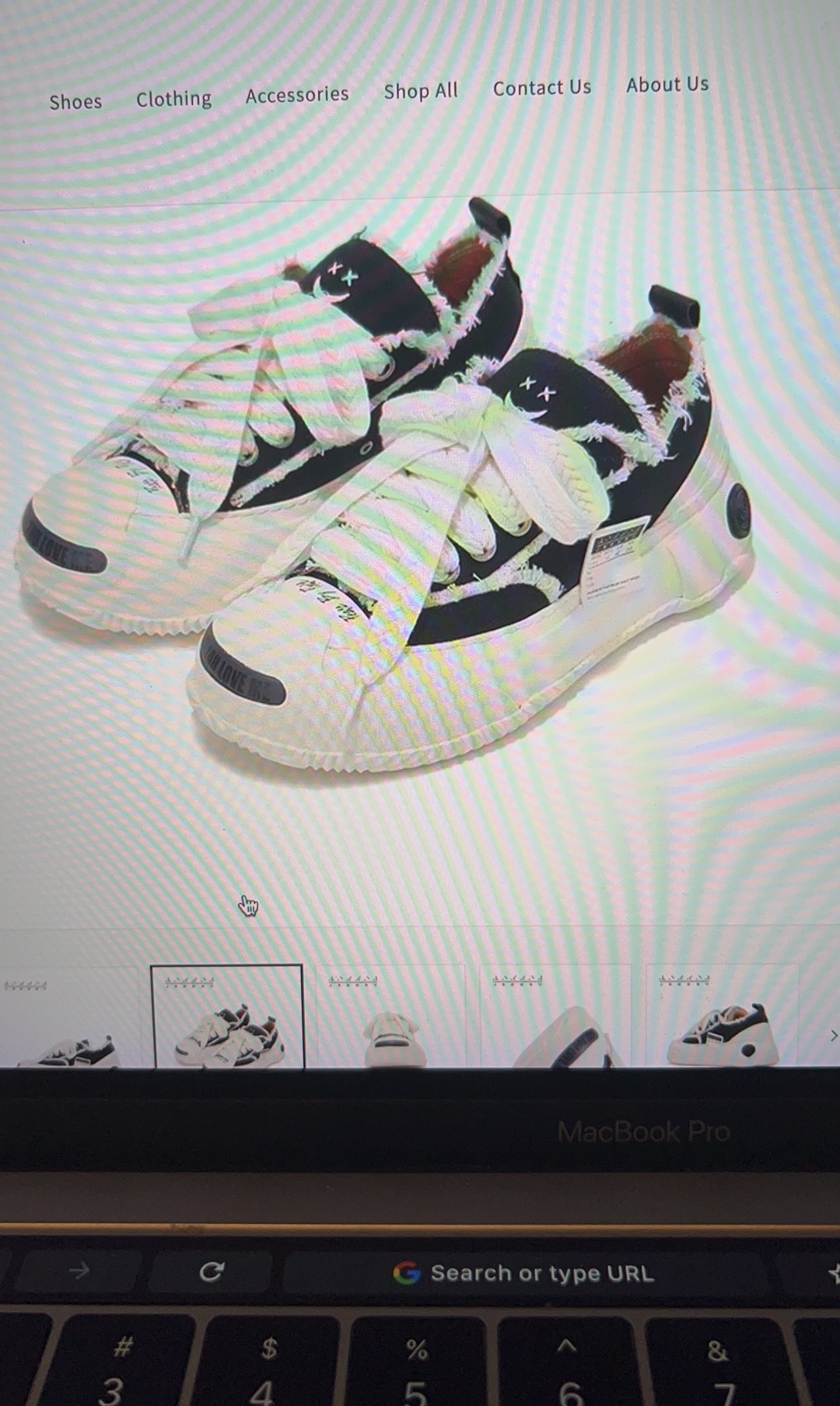
Task: Tap Search or type URL field
Action: click(525, 1274)
